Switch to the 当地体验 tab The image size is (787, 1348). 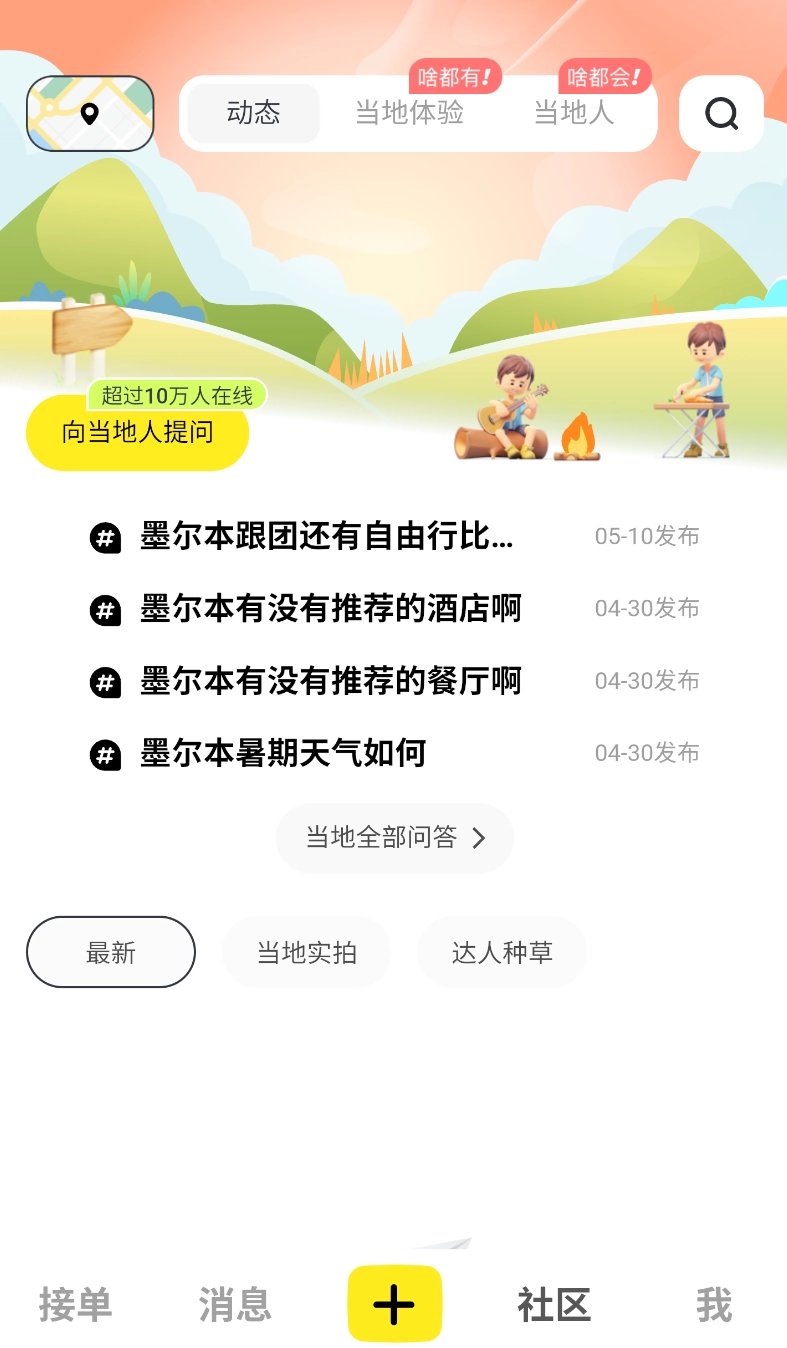point(407,113)
